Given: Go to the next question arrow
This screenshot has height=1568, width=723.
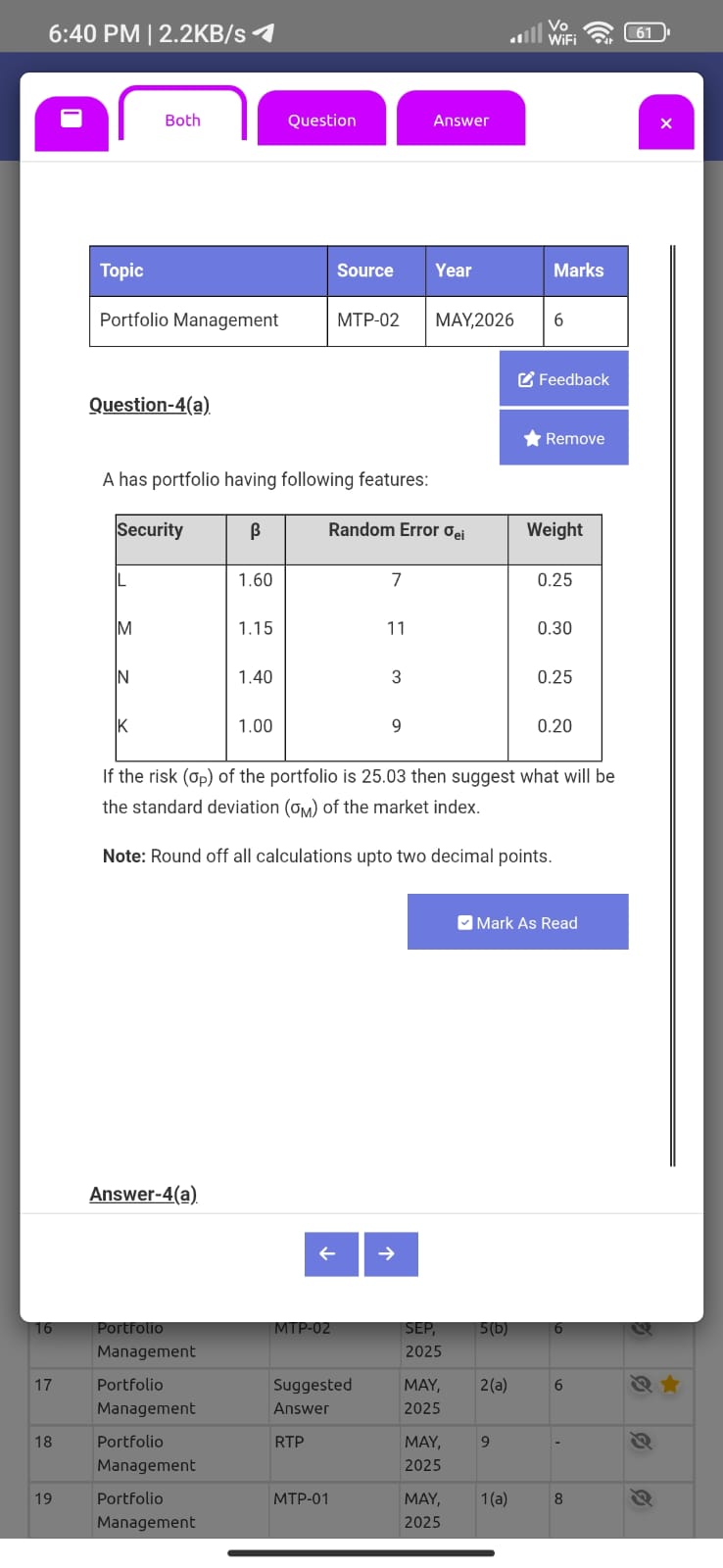Looking at the screenshot, I should pyautogui.click(x=391, y=1254).
